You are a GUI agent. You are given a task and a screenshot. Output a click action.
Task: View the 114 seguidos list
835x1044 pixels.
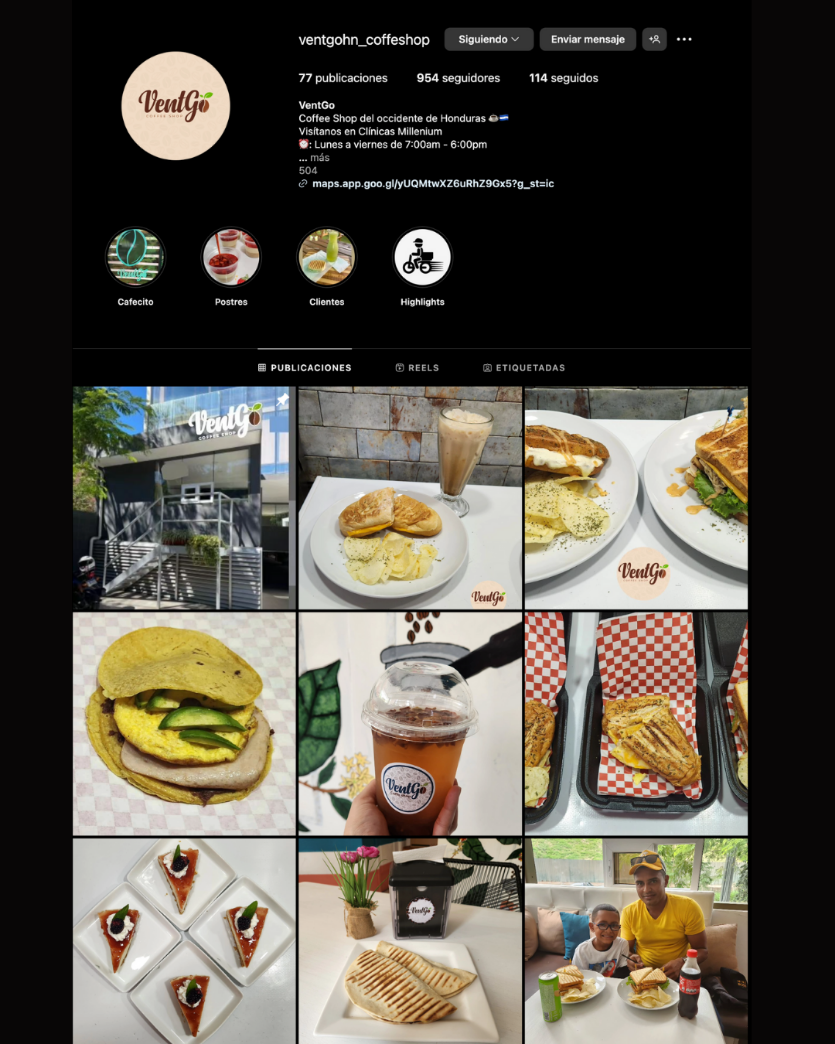point(563,78)
